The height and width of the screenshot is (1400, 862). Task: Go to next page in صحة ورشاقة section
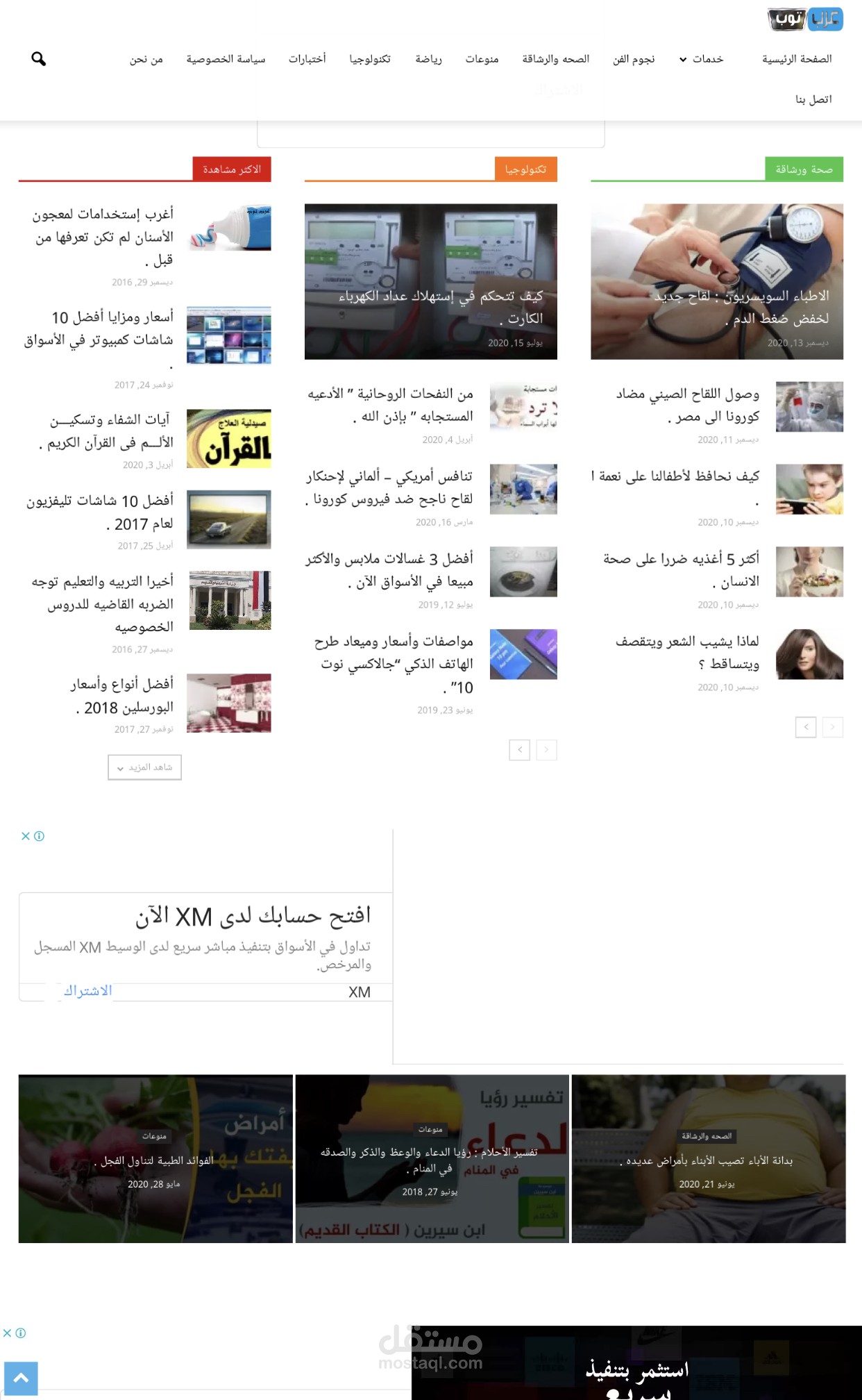[806, 727]
